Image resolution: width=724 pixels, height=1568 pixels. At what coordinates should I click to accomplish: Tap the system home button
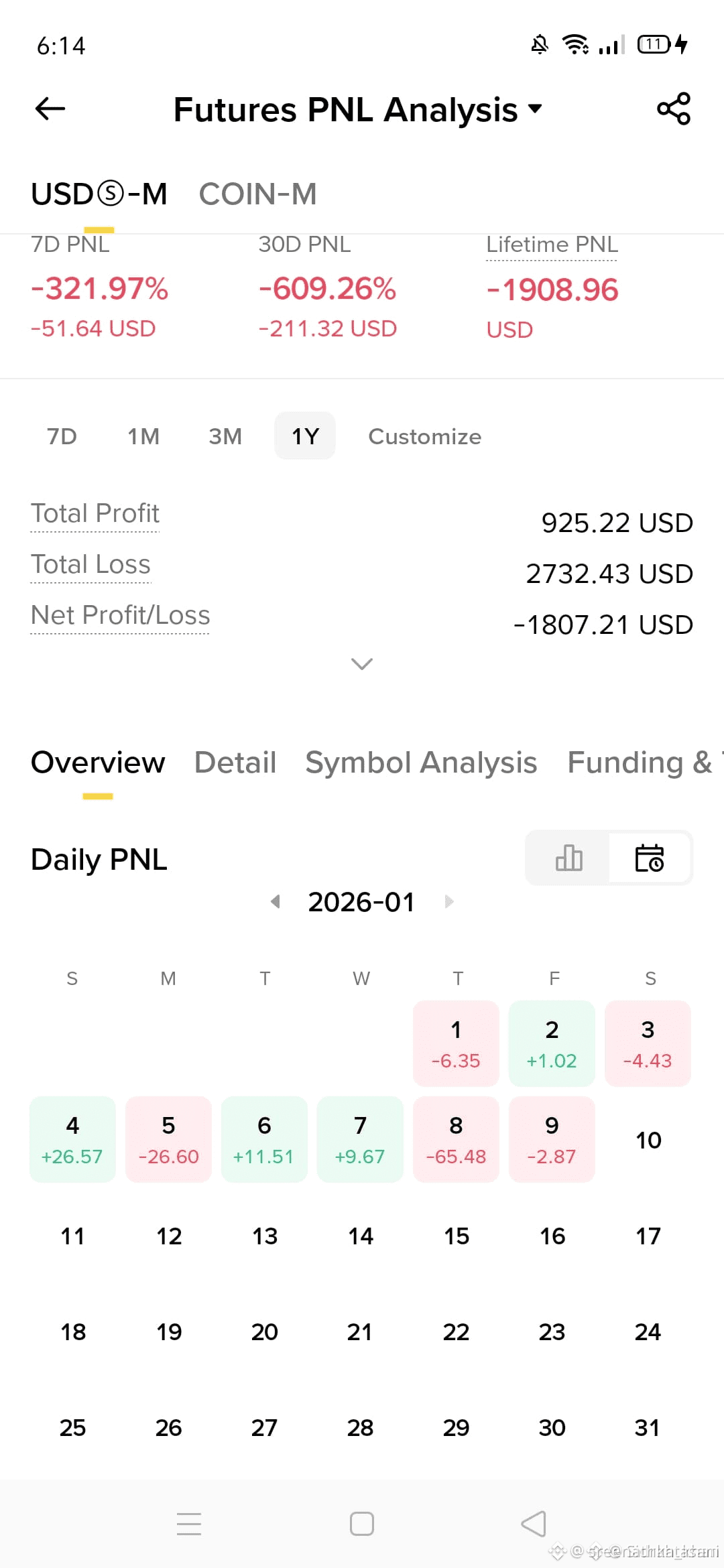[x=362, y=1524]
